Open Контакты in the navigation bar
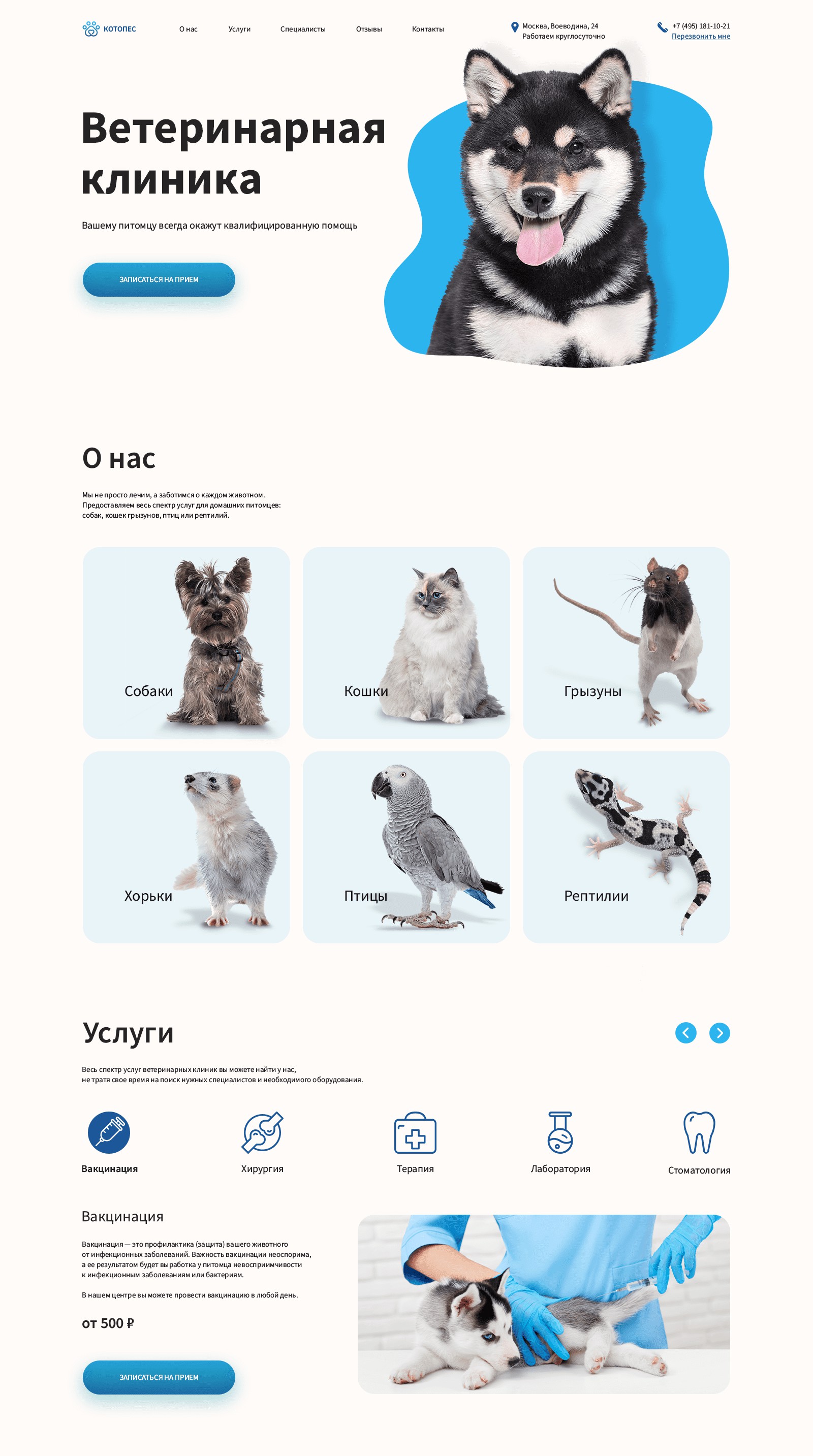 click(x=427, y=29)
